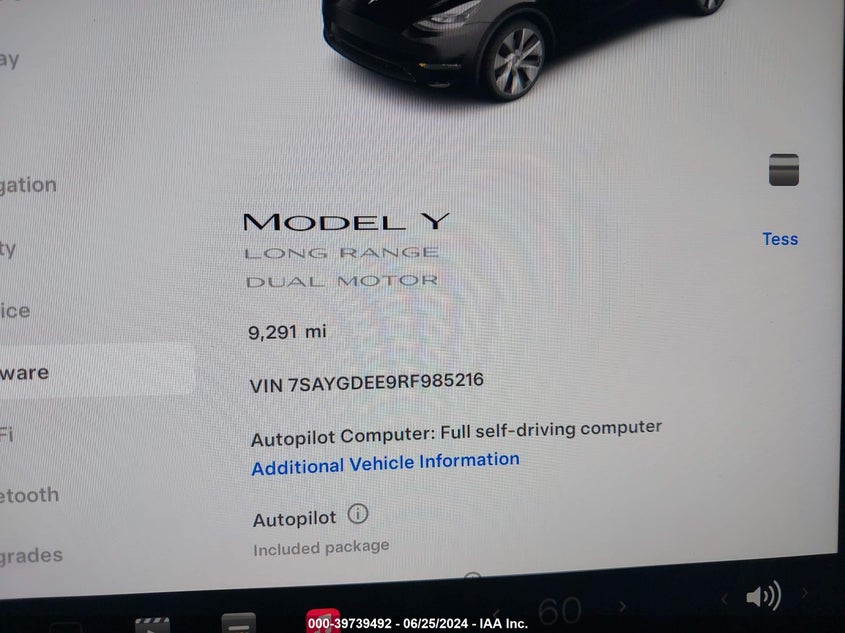
Task: Open the Safety settings section
Action: pyautogui.click(x=10, y=249)
